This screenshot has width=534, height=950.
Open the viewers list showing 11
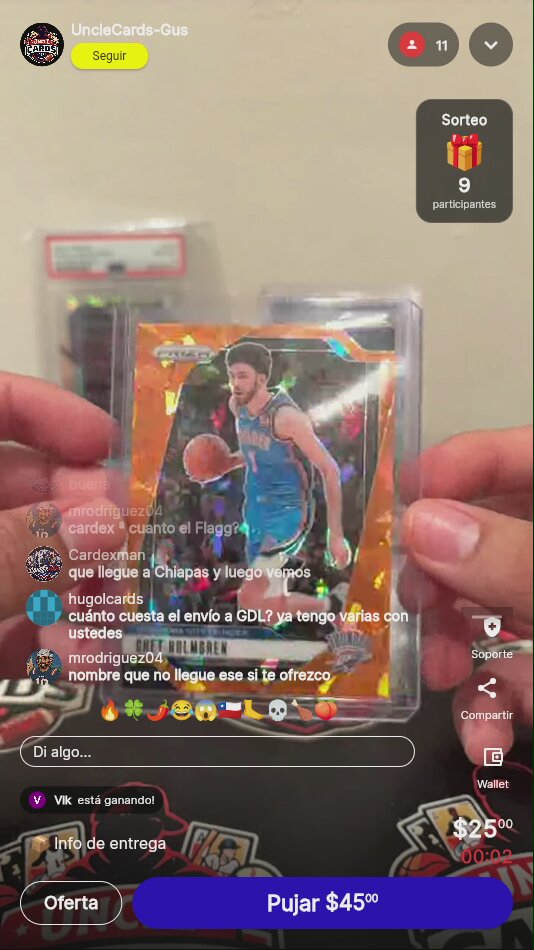pos(423,45)
